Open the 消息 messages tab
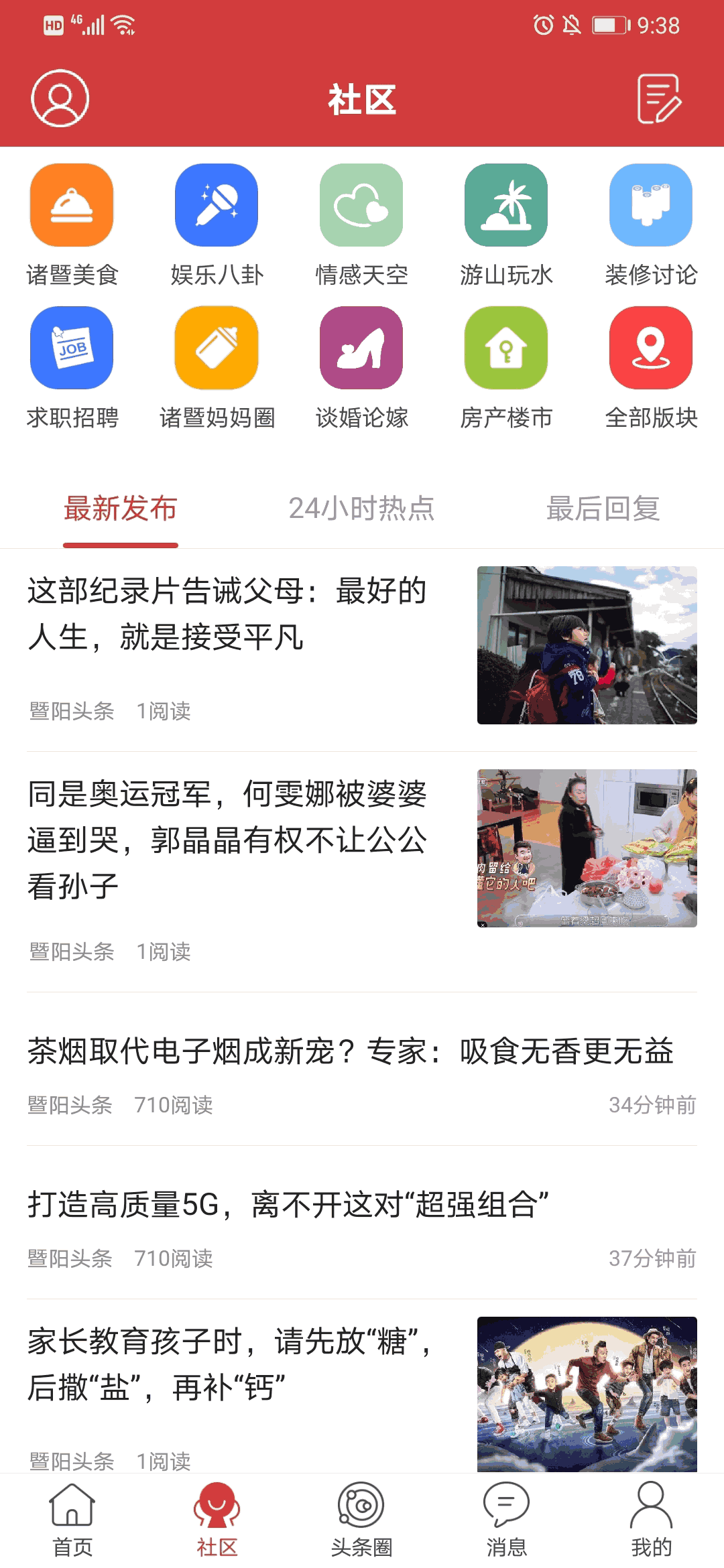This screenshot has height=1568, width=724. [x=506, y=1520]
